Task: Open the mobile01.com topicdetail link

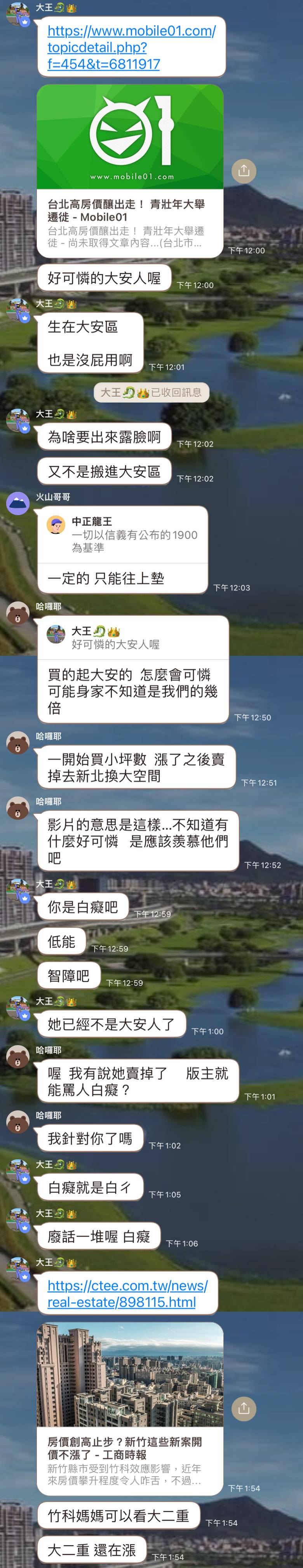Action: [x=131, y=47]
